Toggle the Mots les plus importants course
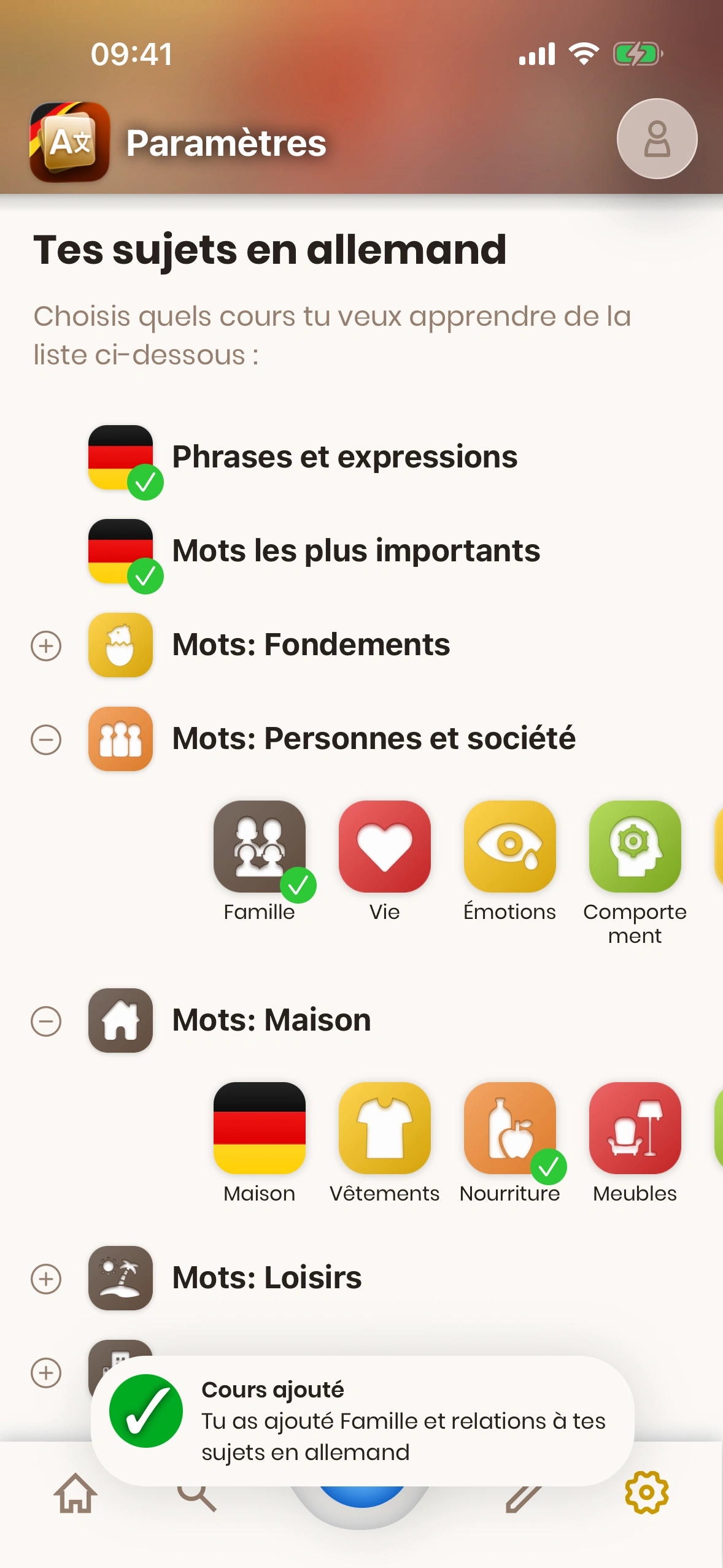This screenshot has height=1568, width=723. tap(120, 551)
